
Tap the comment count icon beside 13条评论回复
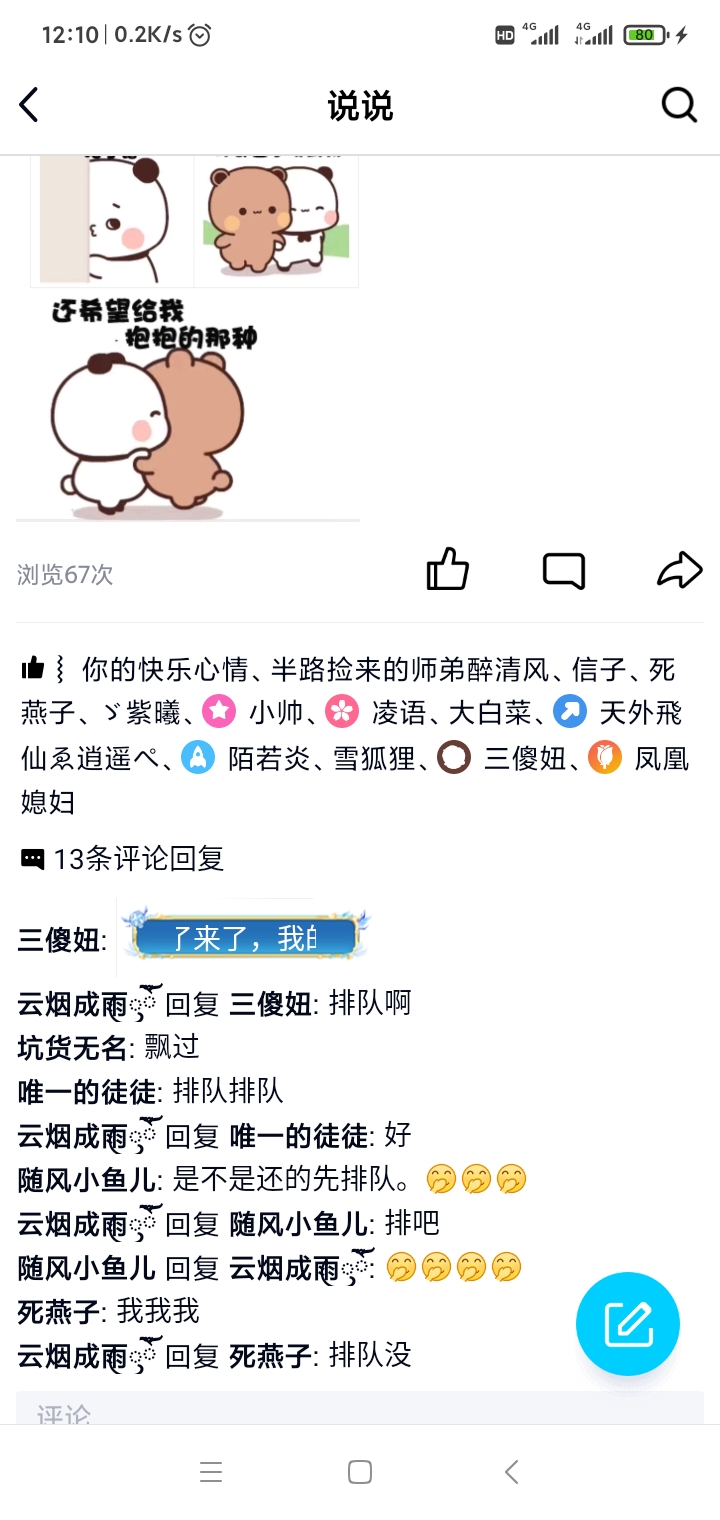31,858
